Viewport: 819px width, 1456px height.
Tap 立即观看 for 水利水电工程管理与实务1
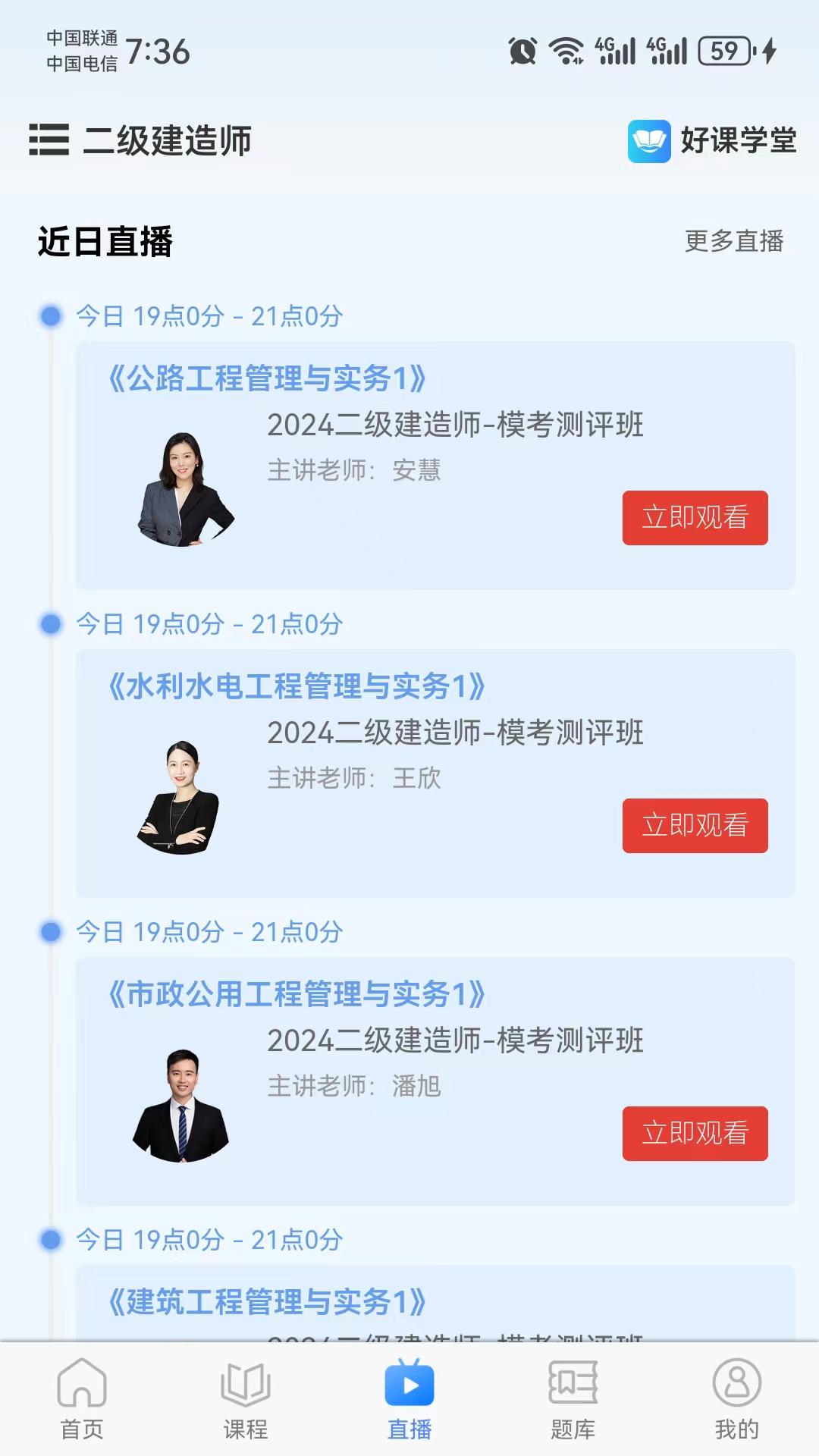tap(695, 826)
